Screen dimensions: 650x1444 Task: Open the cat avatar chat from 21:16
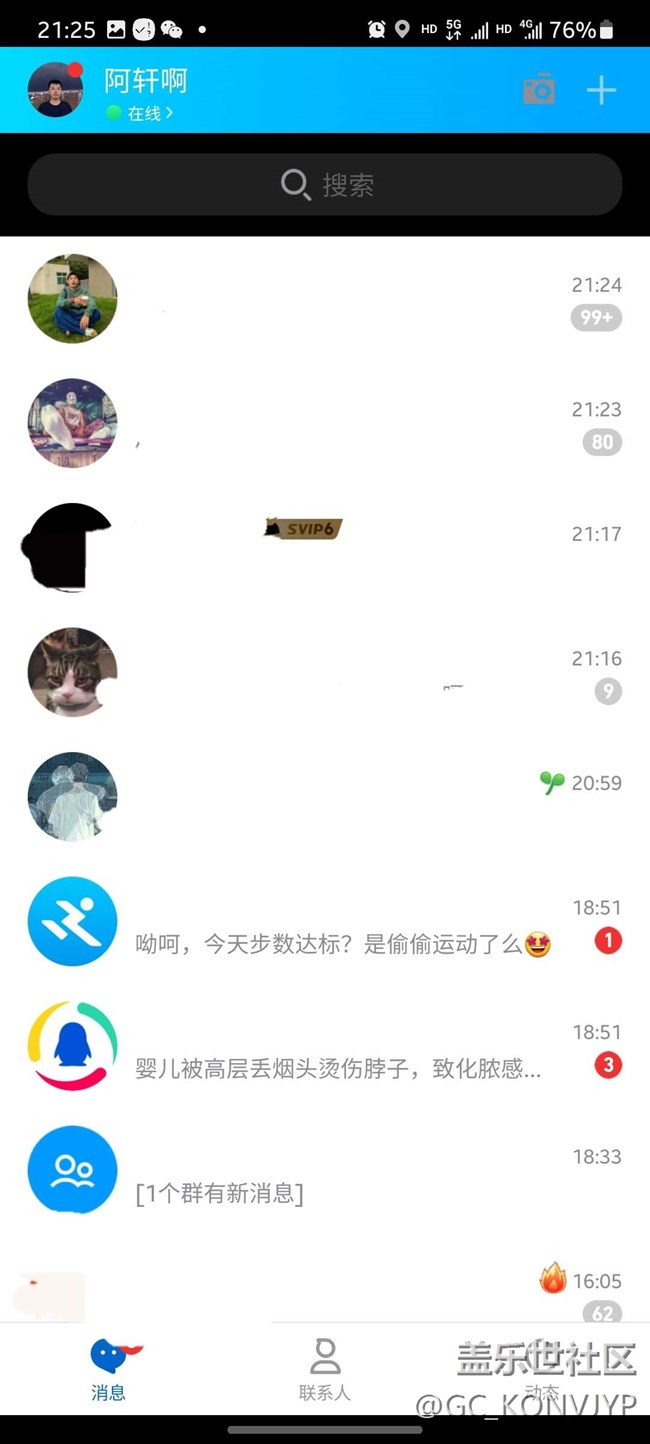coord(325,673)
